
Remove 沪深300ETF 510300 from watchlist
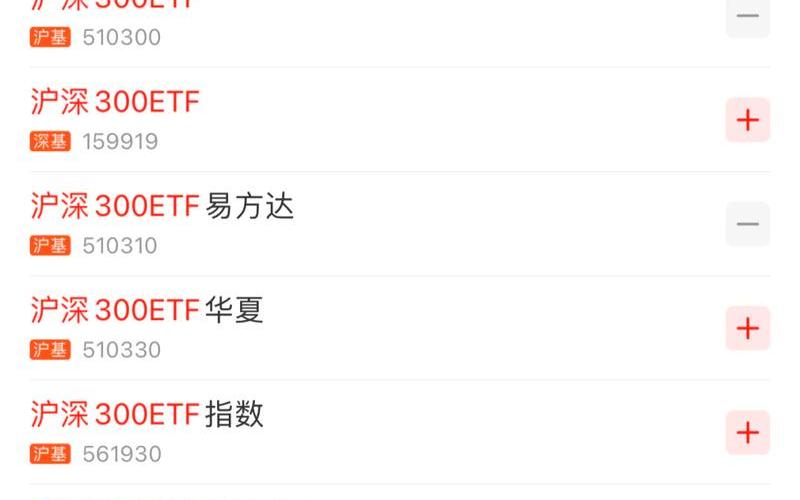(747, 16)
